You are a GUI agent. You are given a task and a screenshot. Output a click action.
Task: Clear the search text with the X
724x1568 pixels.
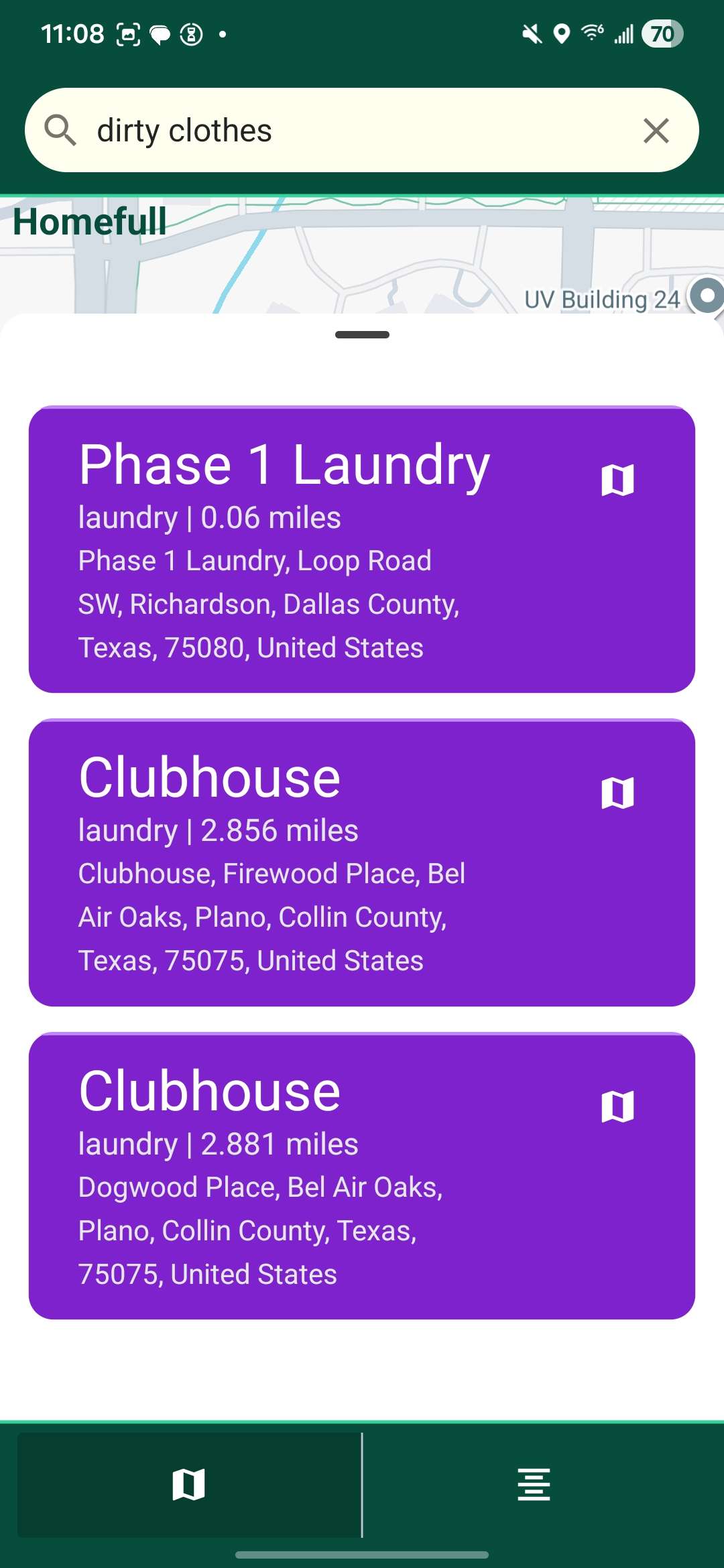(x=656, y=131)
